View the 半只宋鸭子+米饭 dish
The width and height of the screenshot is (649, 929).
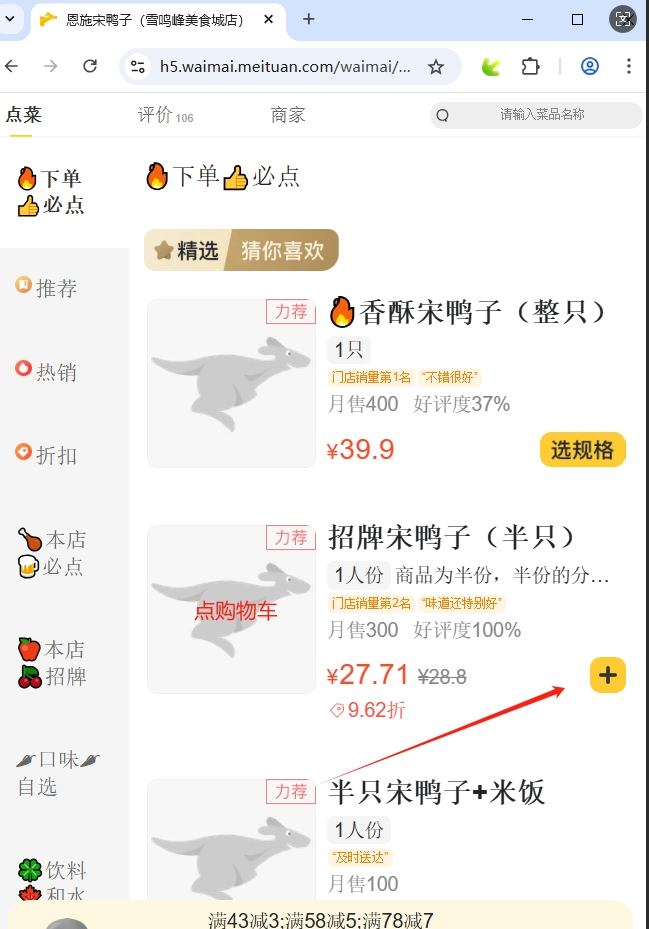436,793
